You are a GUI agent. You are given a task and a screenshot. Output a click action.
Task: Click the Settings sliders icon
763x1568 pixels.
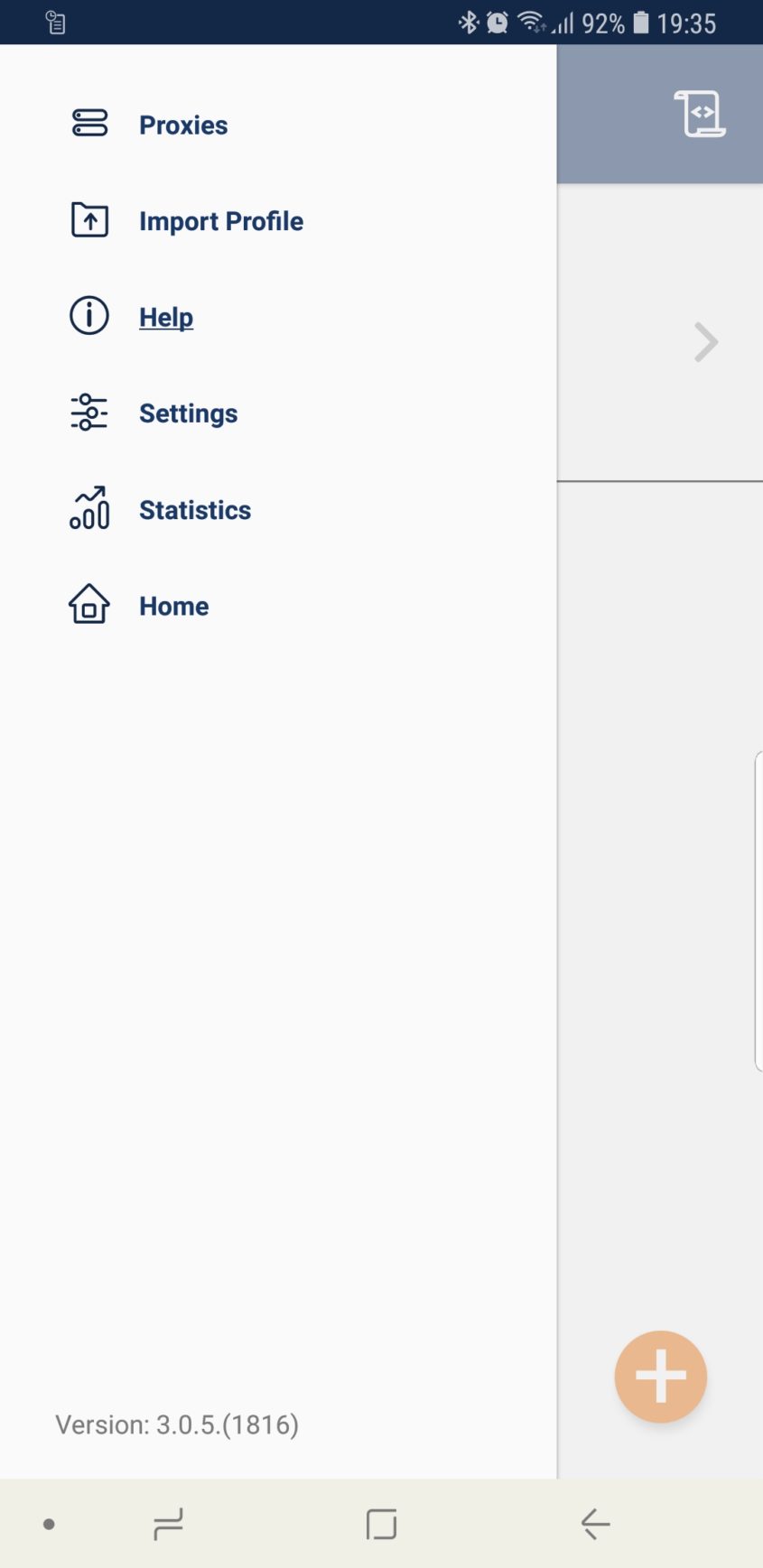click(88, 413)
